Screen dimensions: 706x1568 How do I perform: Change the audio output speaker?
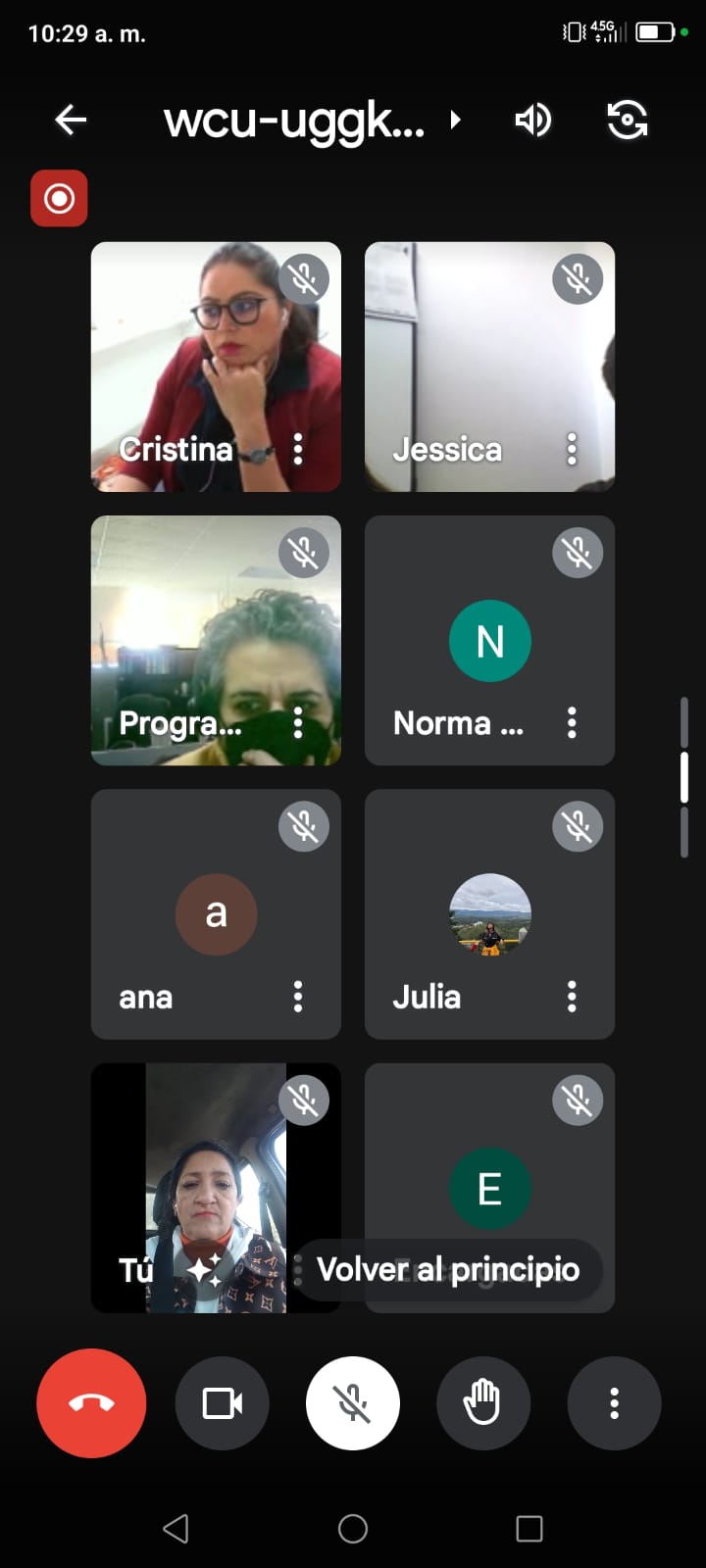[x=533, y=121]
